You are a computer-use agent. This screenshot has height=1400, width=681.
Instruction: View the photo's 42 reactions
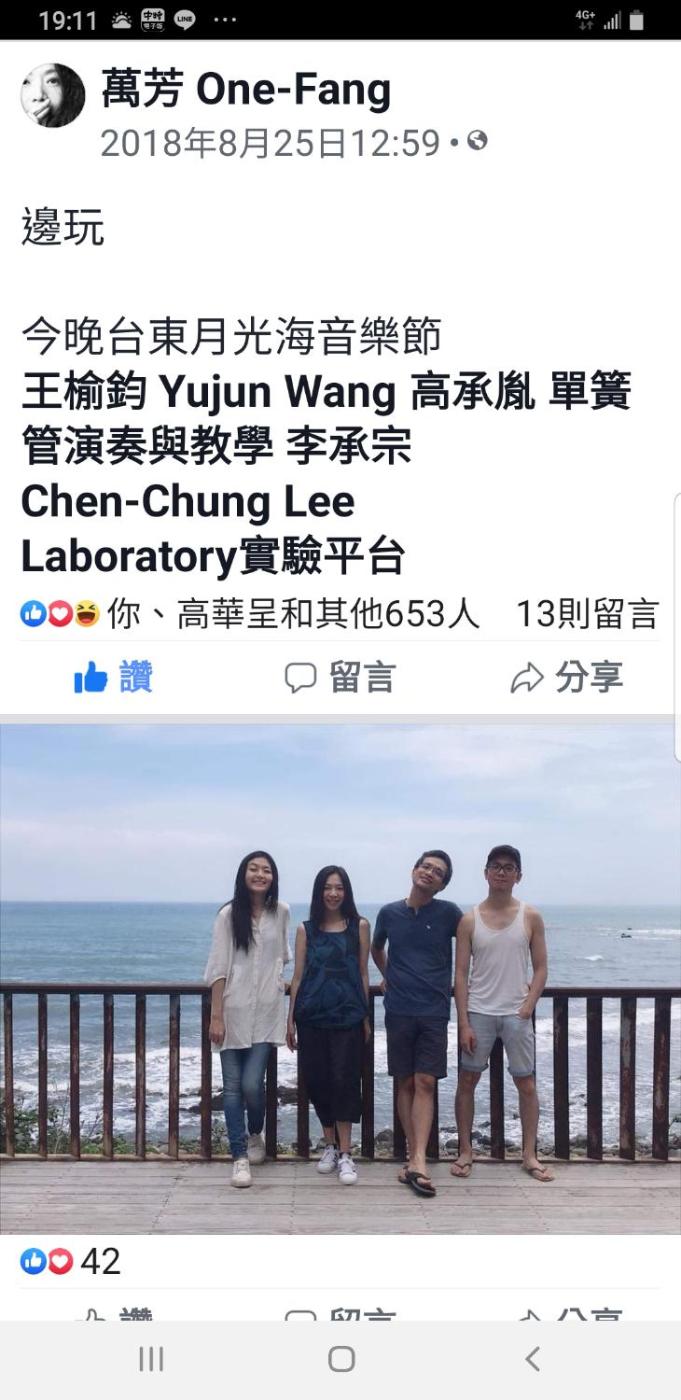point(70,1261)
